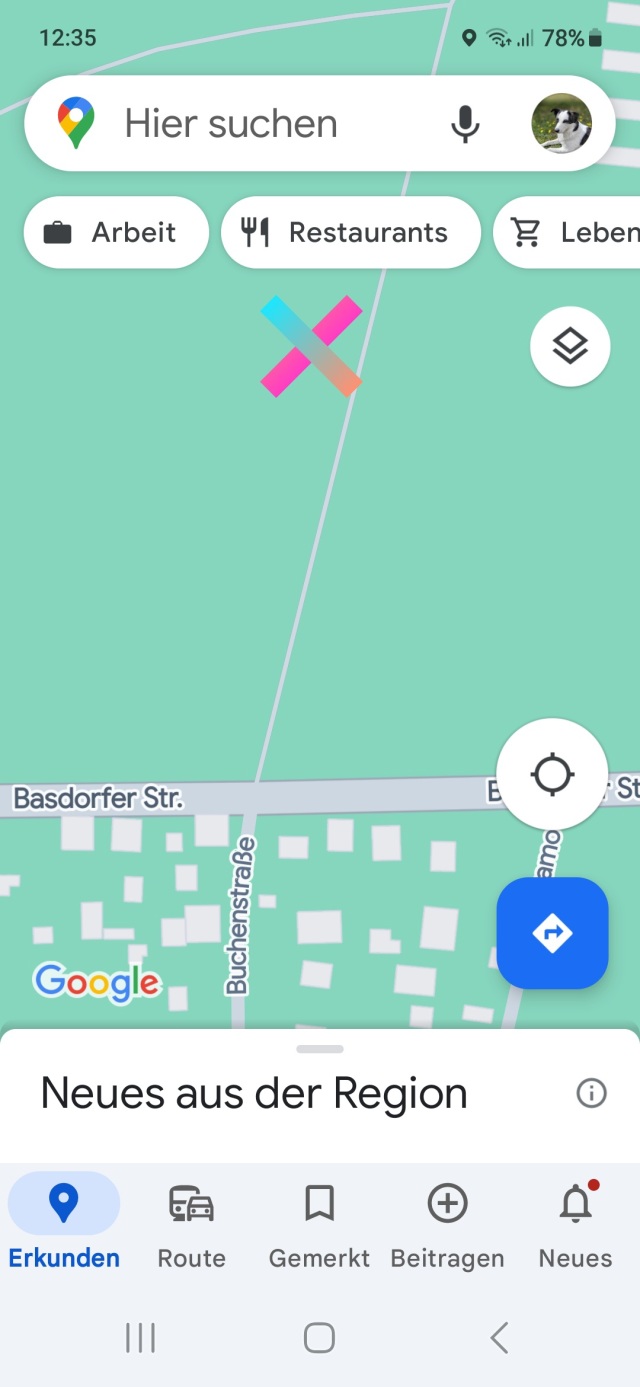
Task: Open the account profile picture
Action: pos(561,124)
